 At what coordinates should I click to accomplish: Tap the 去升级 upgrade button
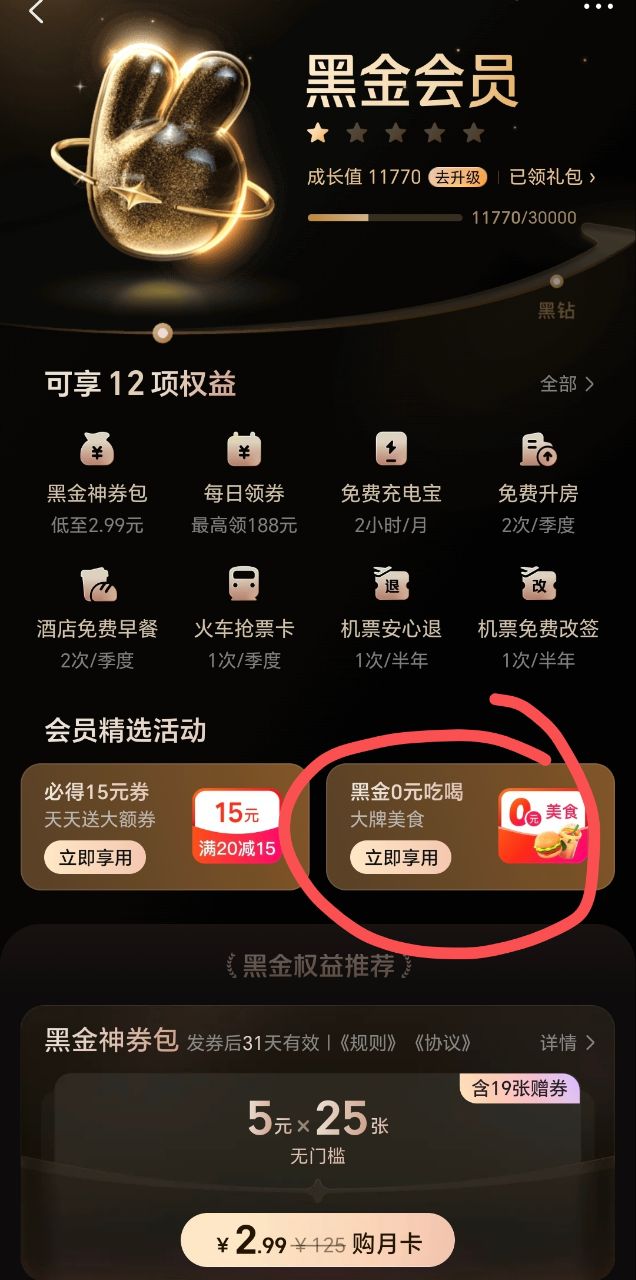[458, 177]
